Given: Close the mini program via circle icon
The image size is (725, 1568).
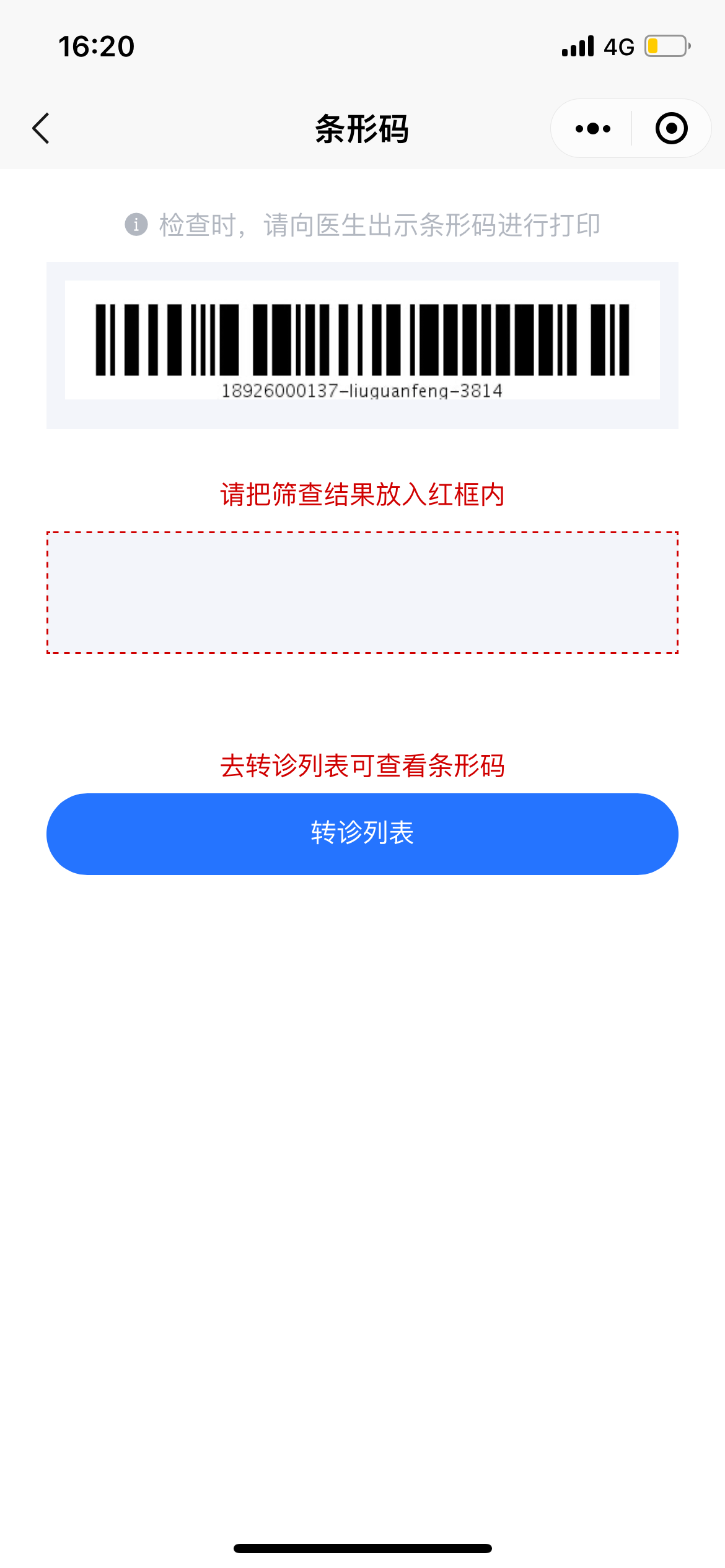Looking at the screenshot, I should [672, 128].
